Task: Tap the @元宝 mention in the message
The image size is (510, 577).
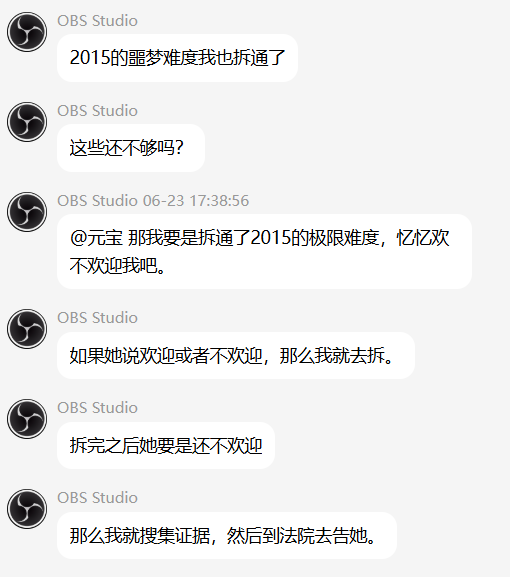Action: click(96, 238)
